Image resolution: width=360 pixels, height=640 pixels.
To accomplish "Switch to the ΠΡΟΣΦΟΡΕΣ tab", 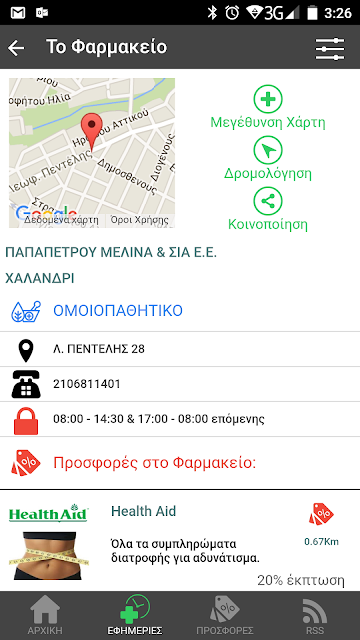I will click(x=225, y=616).
